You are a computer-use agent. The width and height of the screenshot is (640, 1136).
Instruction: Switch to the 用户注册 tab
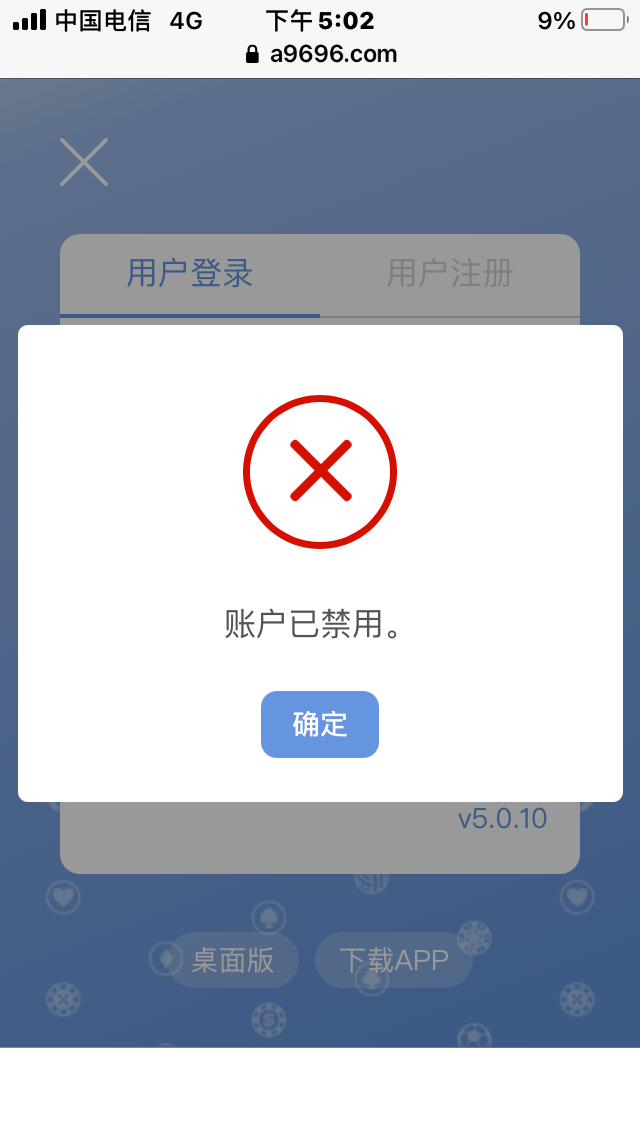coord(450,273)
